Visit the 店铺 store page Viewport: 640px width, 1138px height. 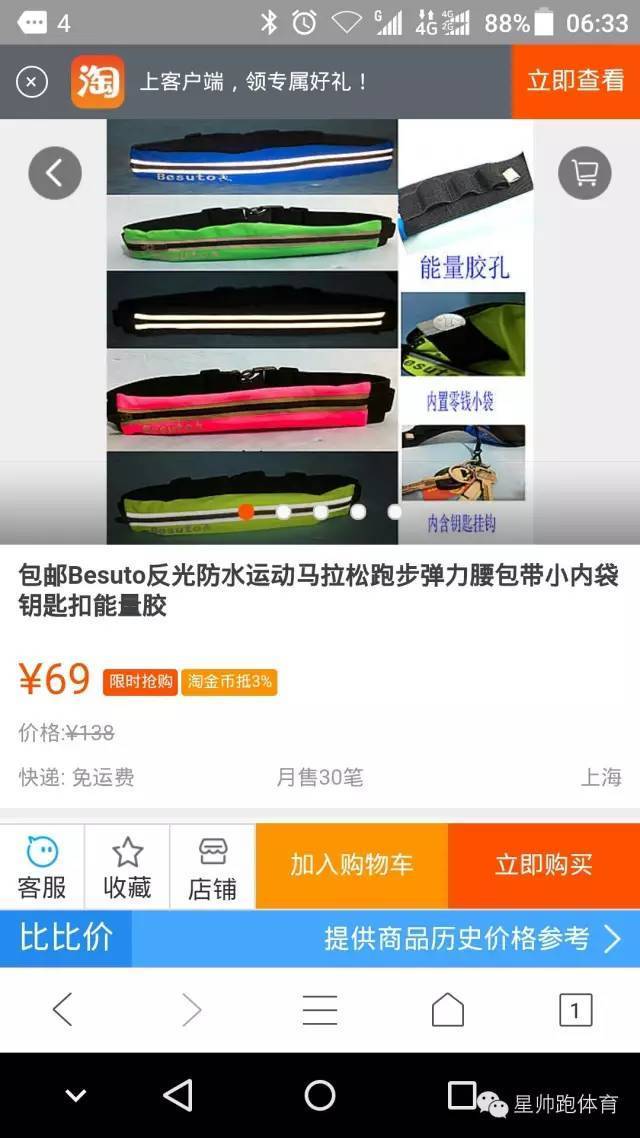(213, 867)
